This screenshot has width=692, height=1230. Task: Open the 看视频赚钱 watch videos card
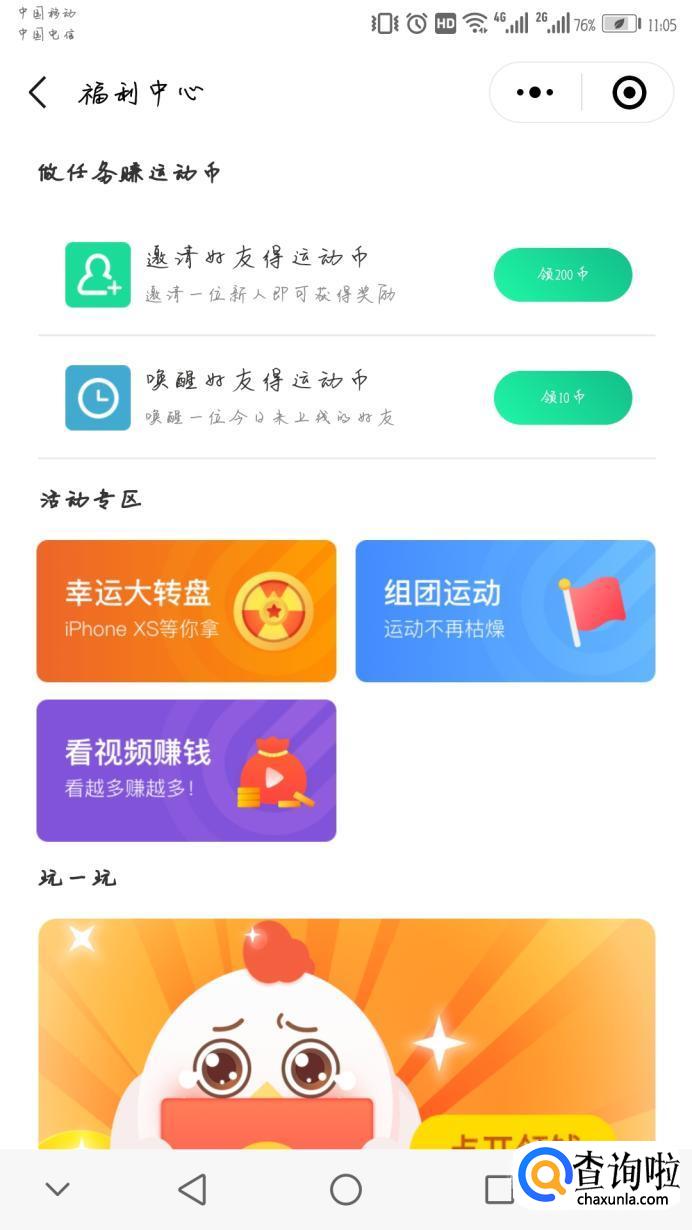(187, 770)
